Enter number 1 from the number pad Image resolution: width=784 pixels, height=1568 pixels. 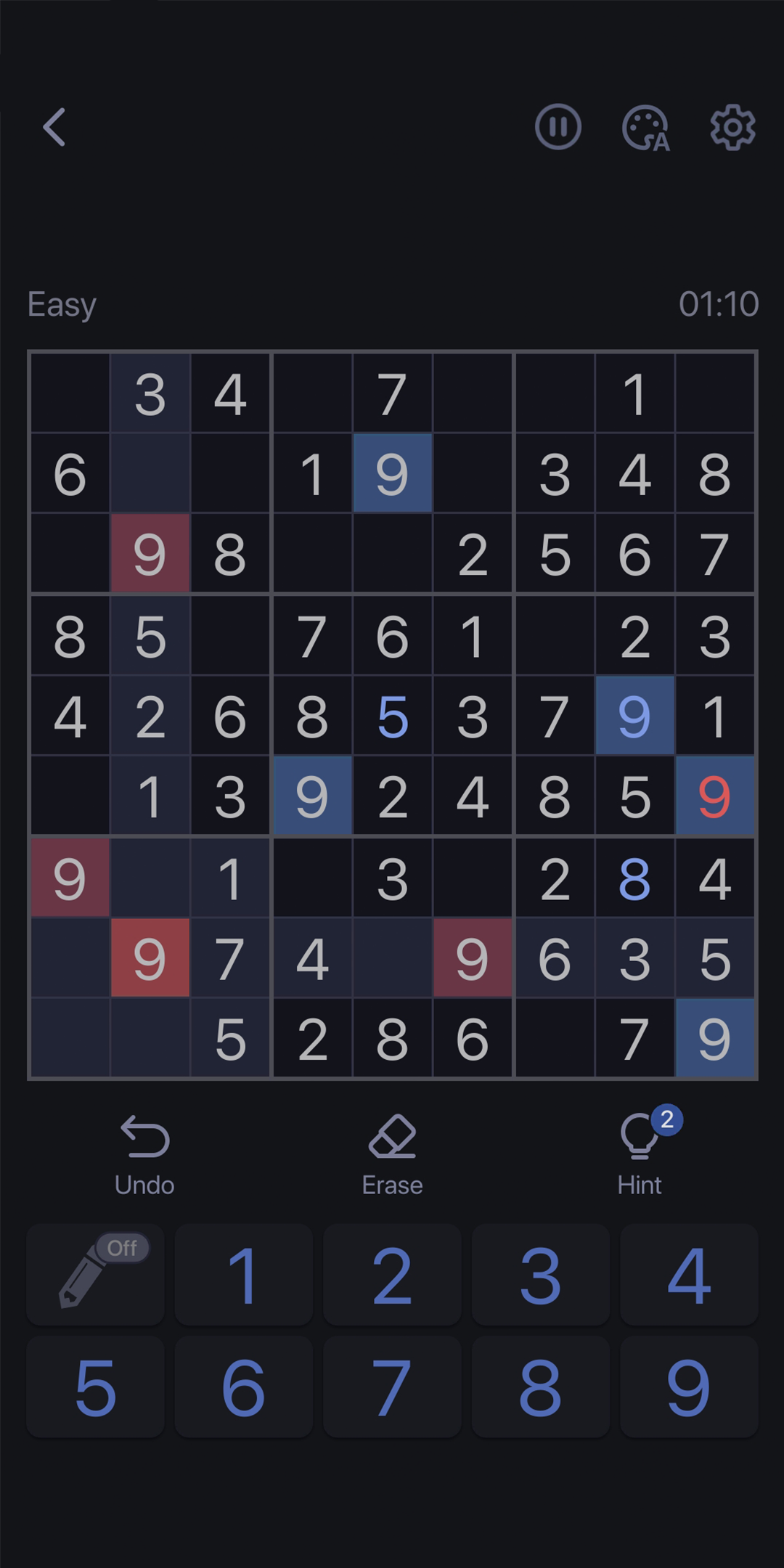coord(244,1275)
